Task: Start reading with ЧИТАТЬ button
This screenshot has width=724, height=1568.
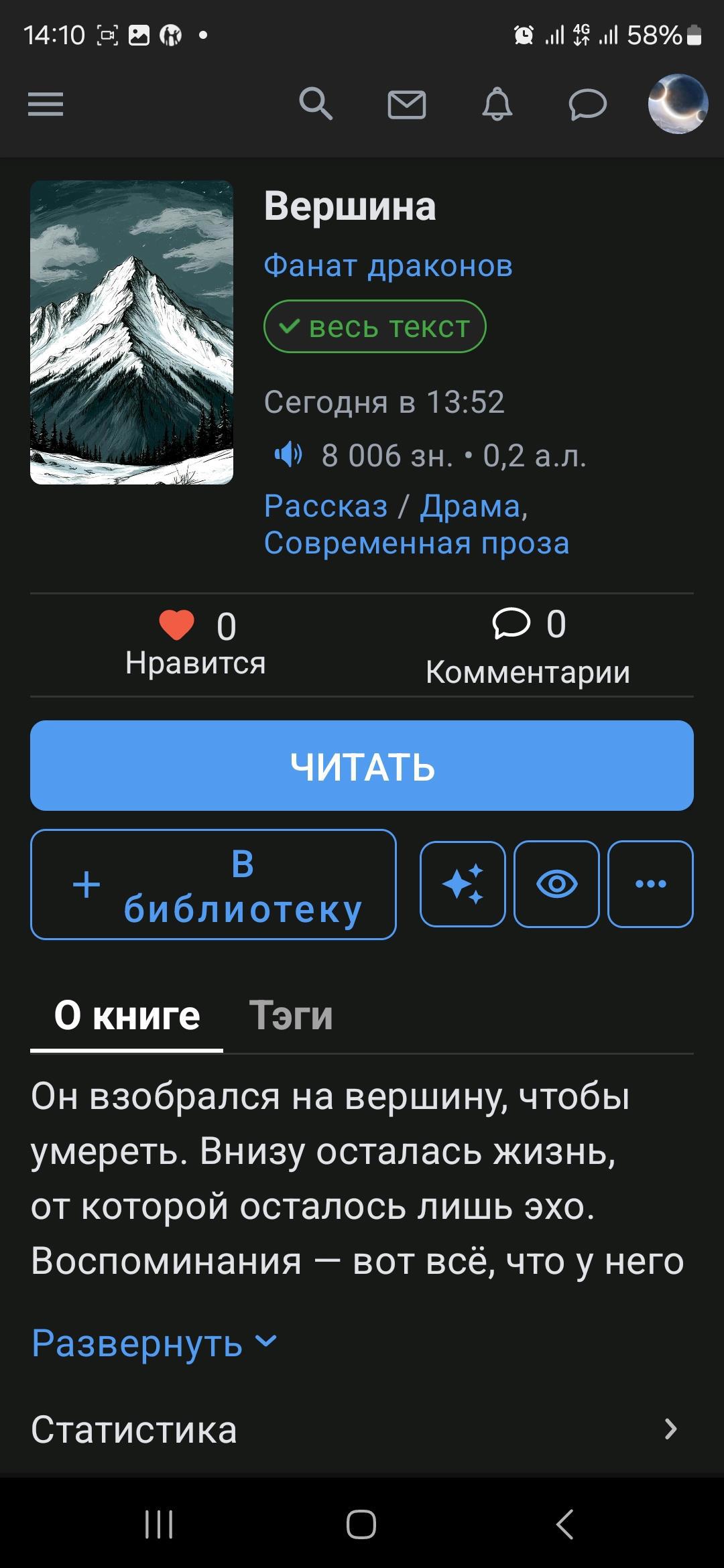Action: 362,766
